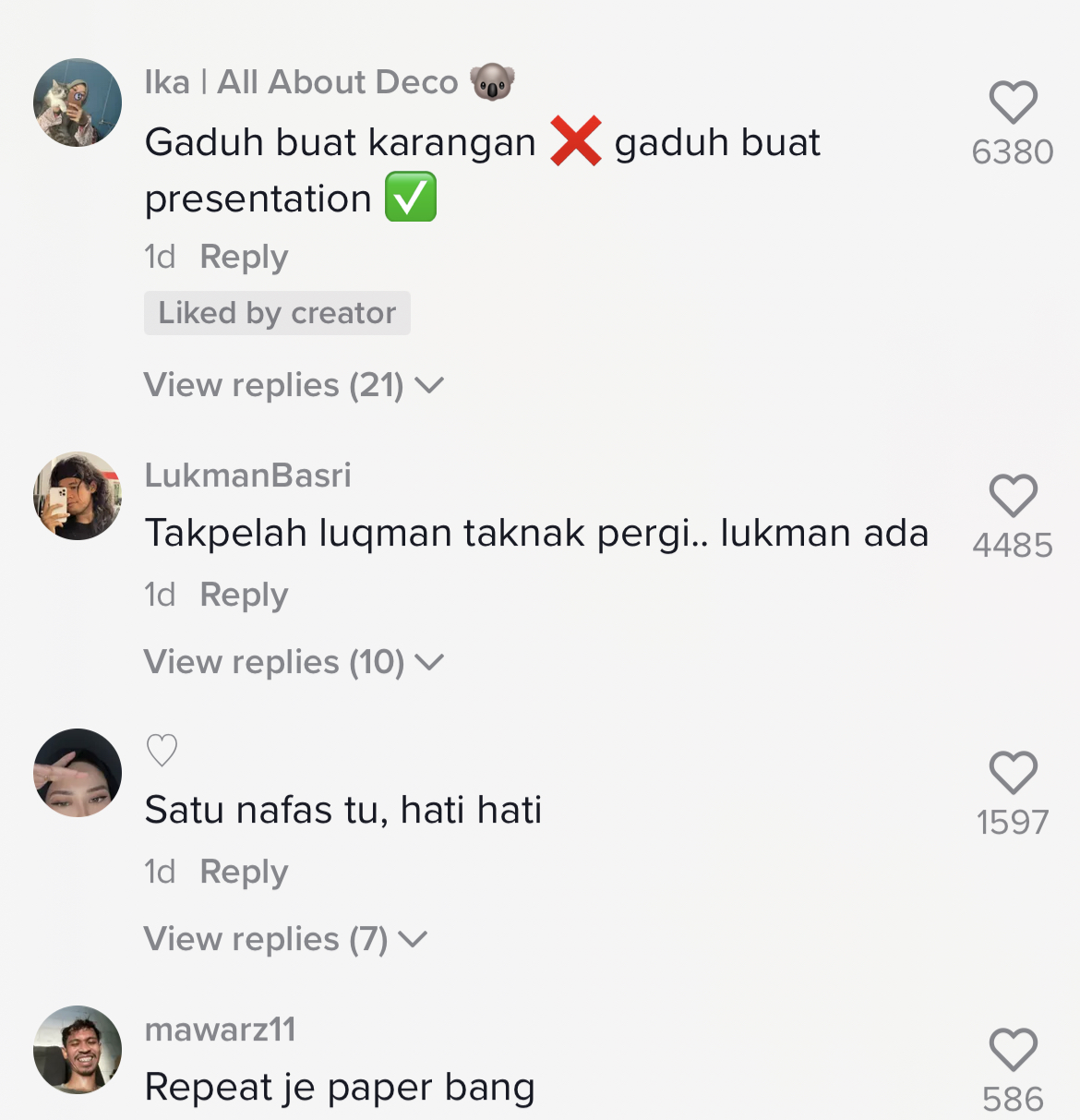
Task: Open mawarz11's profile picture
Action: coord(78,1050)
